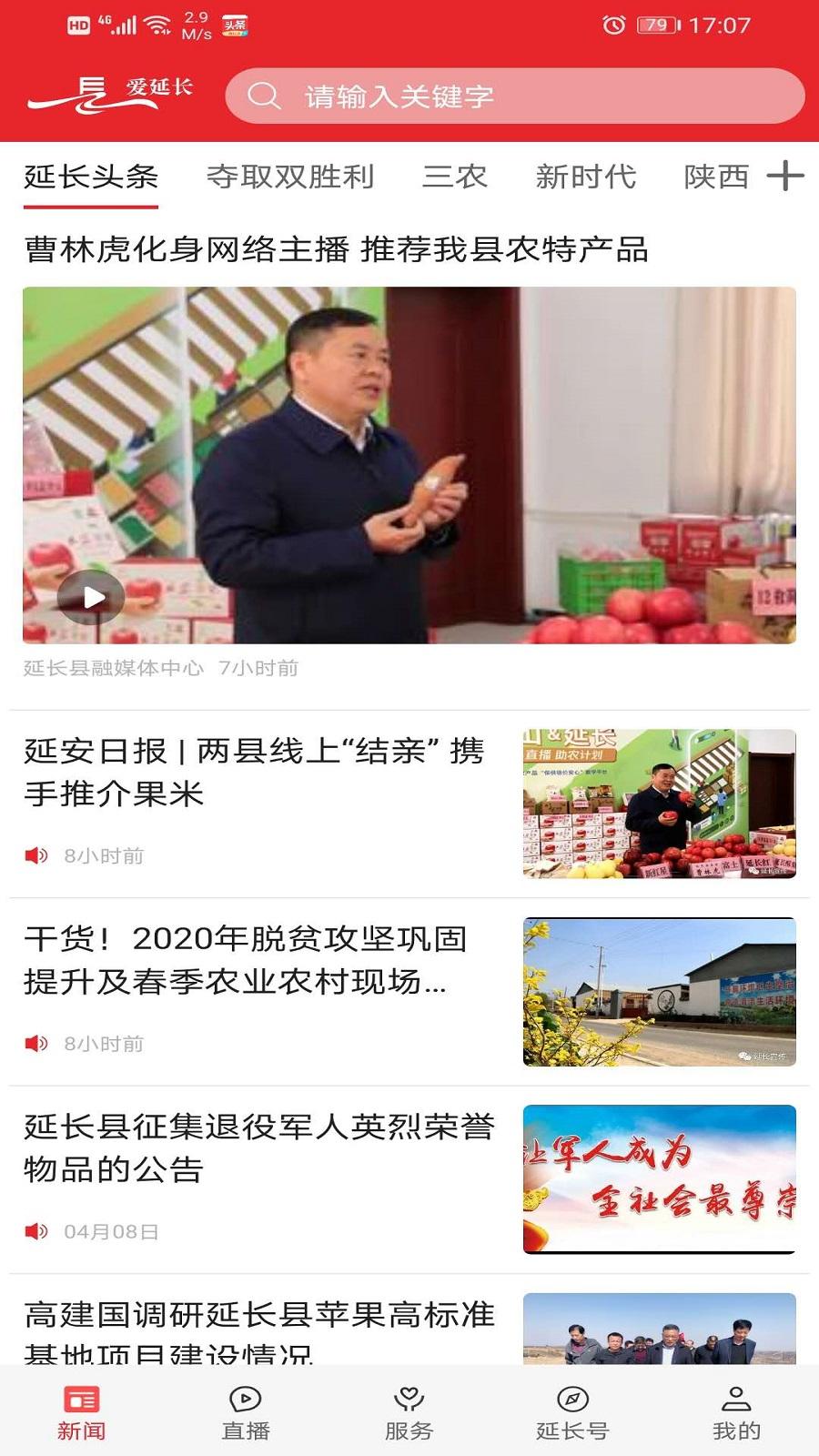Go to the 直播 tab
The width and height of the screenshot is (819, 1456).
[246, 1412]
